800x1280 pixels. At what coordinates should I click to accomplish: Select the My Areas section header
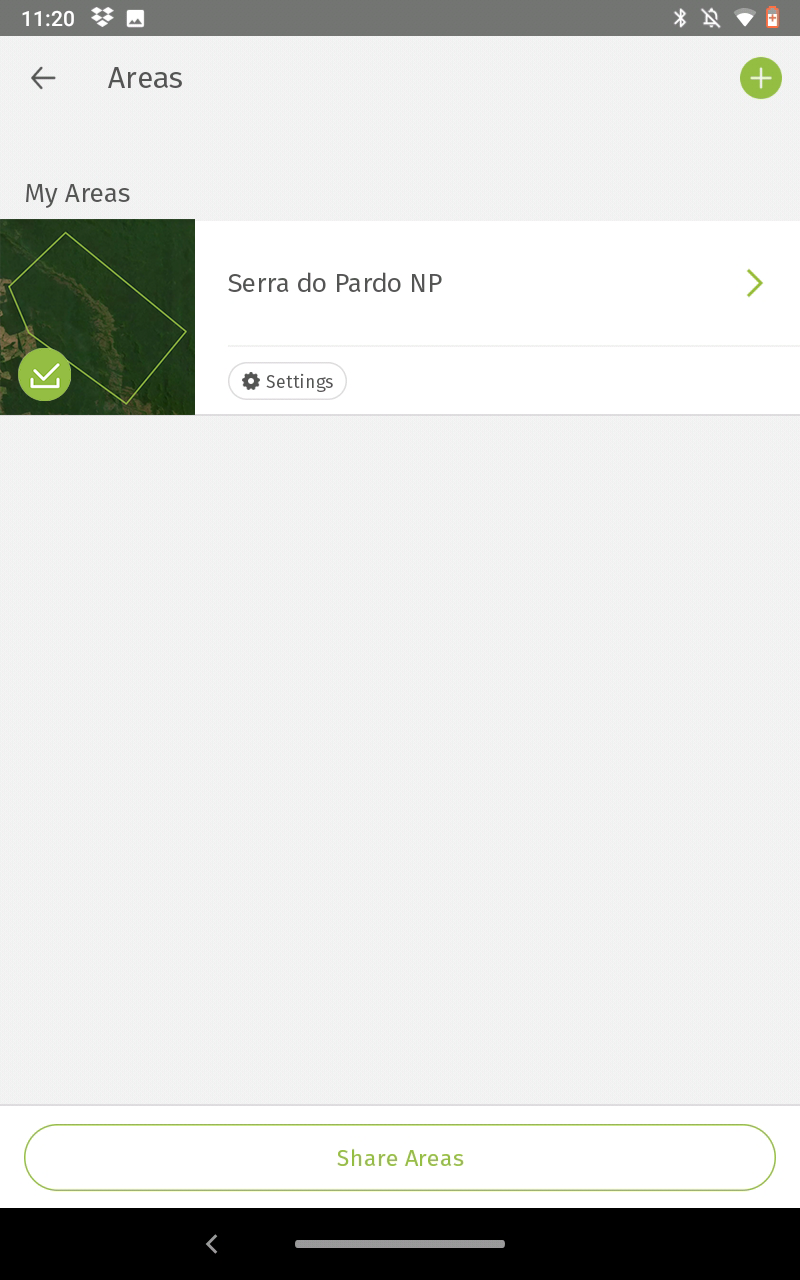pos(77,193)
